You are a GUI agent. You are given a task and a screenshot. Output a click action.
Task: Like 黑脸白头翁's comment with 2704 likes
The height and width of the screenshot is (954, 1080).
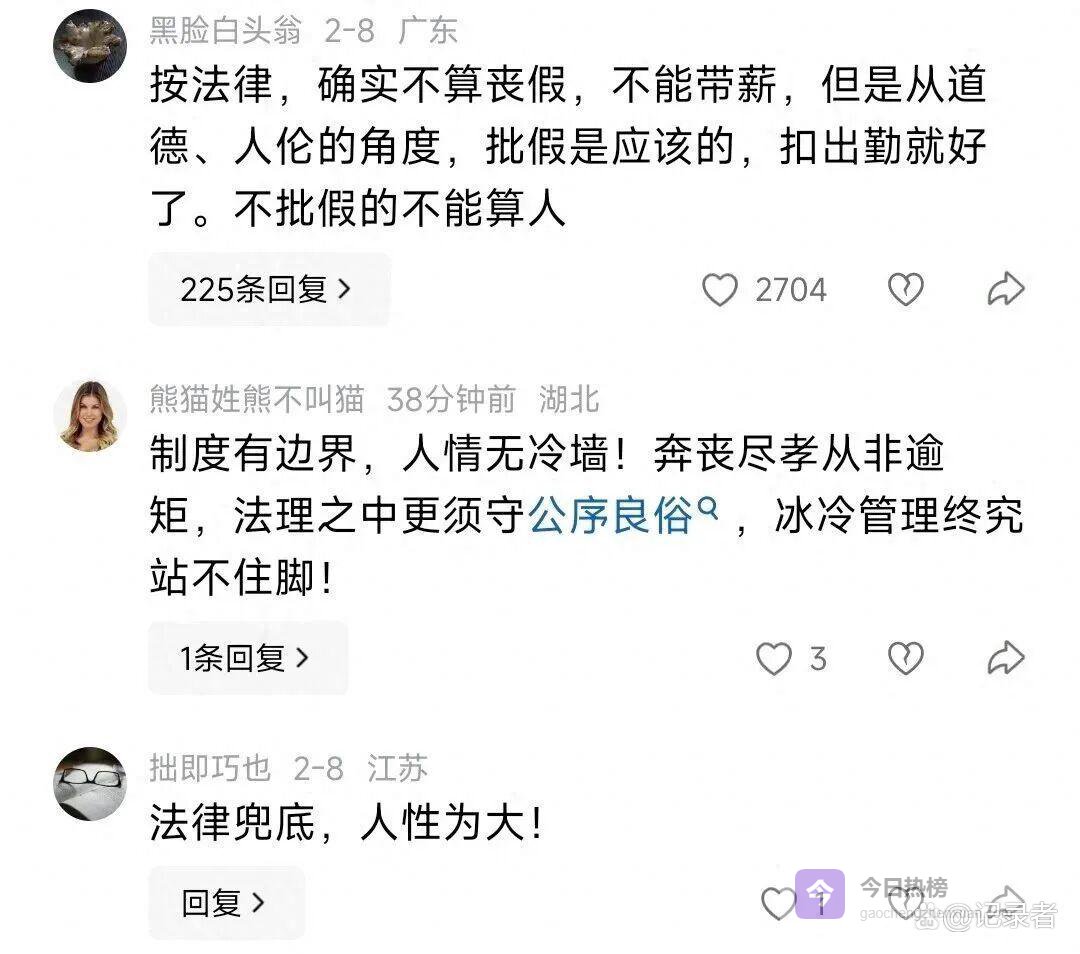[720, 290]
